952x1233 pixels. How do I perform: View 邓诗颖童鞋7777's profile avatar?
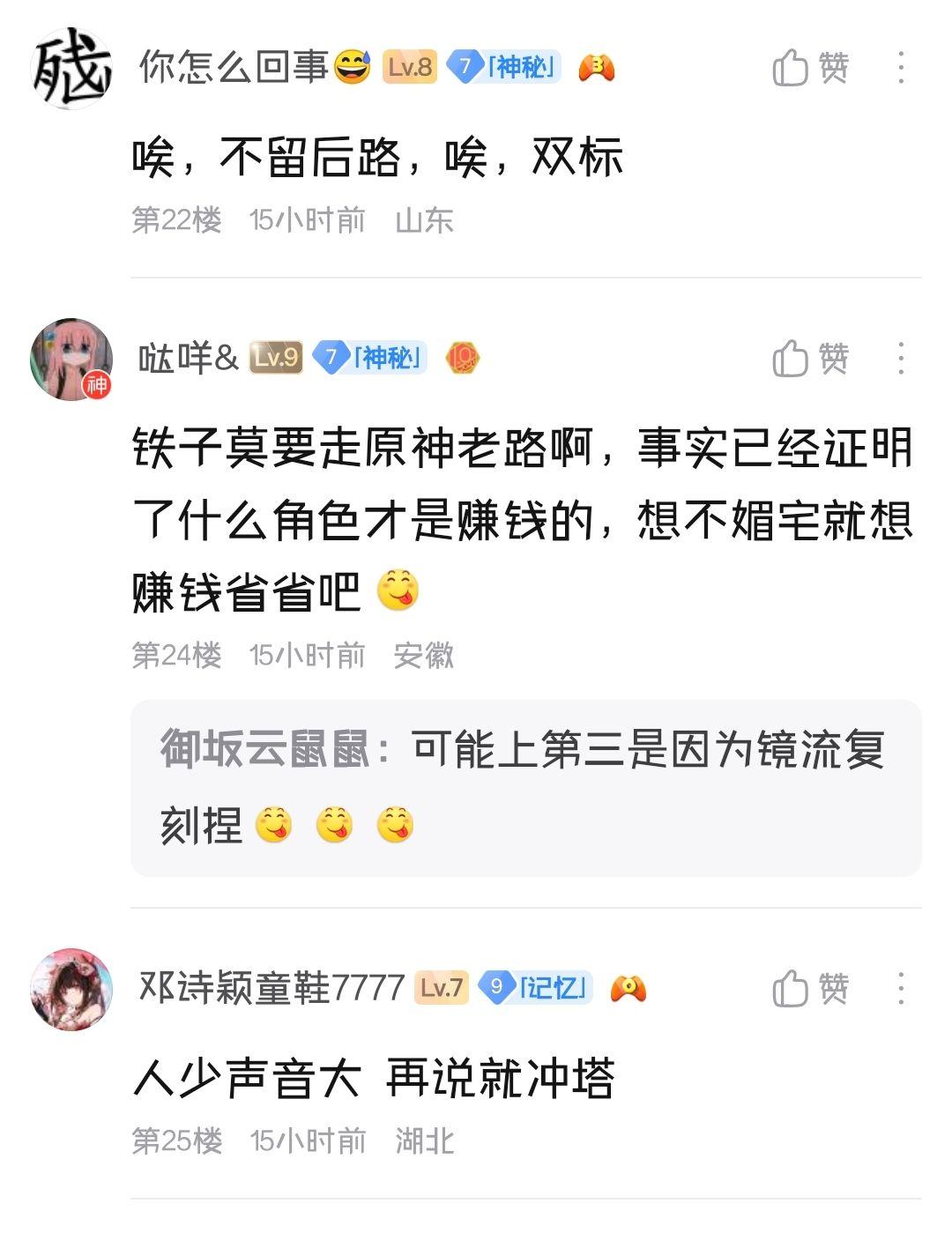(x=71, y=989)
